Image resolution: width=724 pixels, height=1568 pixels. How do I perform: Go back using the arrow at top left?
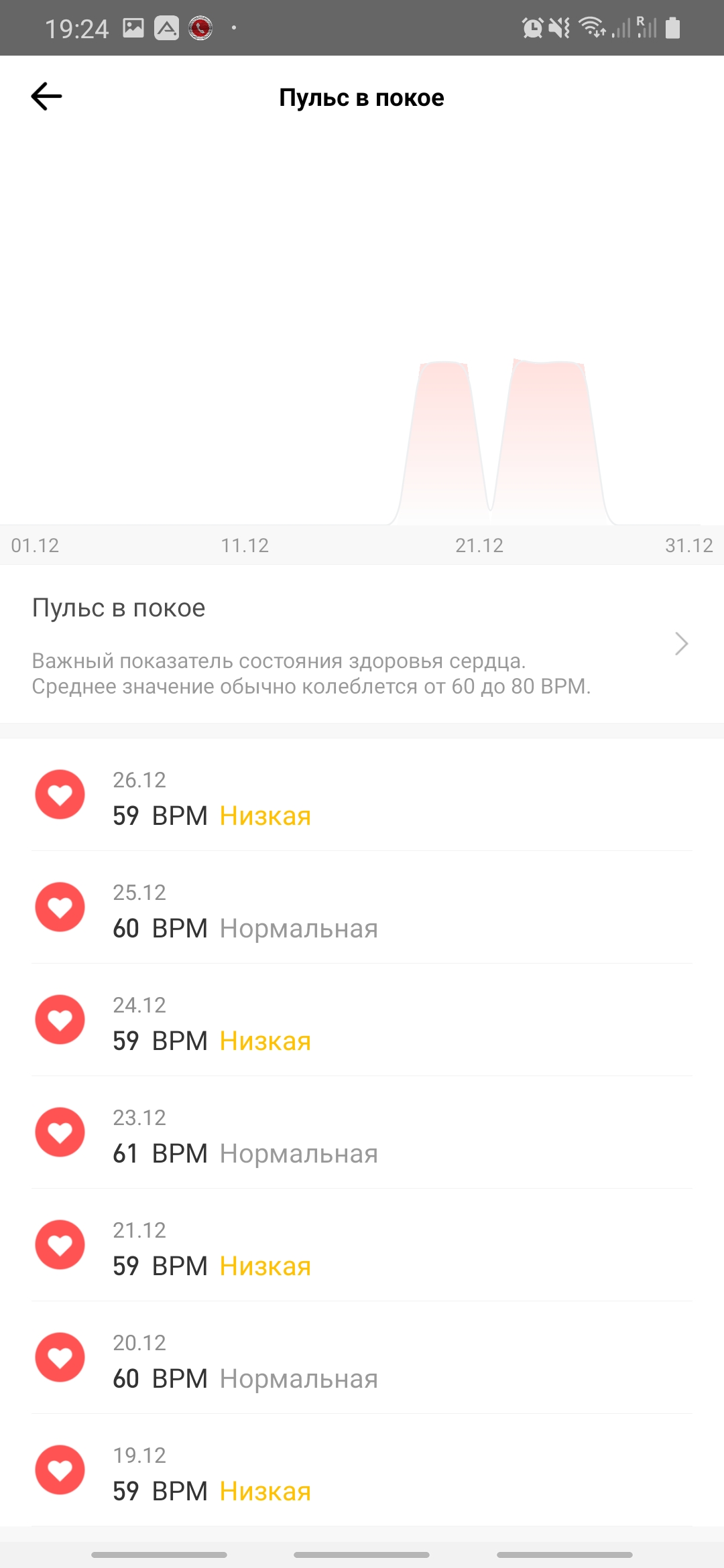click(x=46, y=96)
